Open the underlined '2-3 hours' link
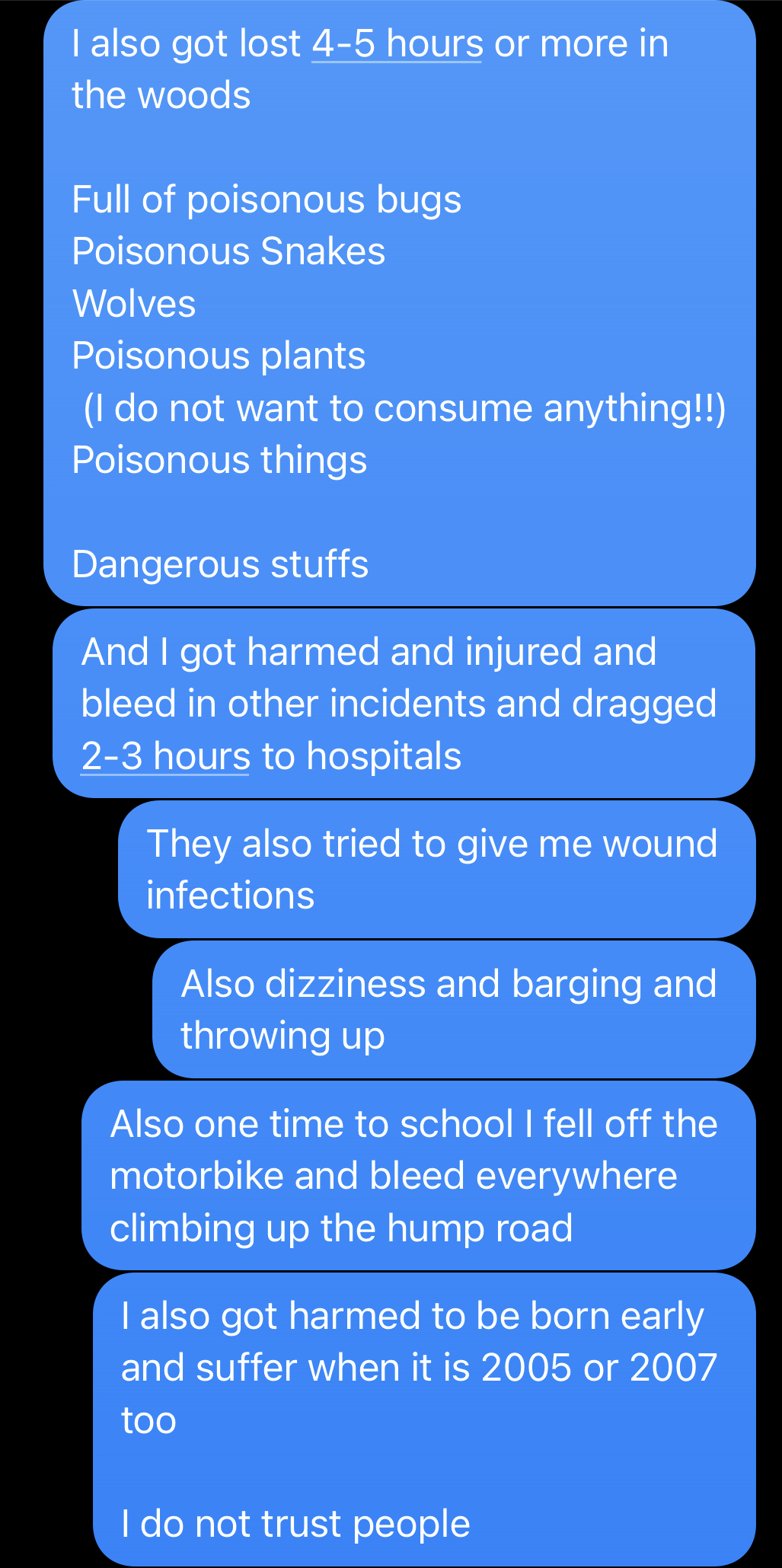Image resolution: width=782 pixels, height=1568 pixels. pyautogui.click(x=165, y=756)
